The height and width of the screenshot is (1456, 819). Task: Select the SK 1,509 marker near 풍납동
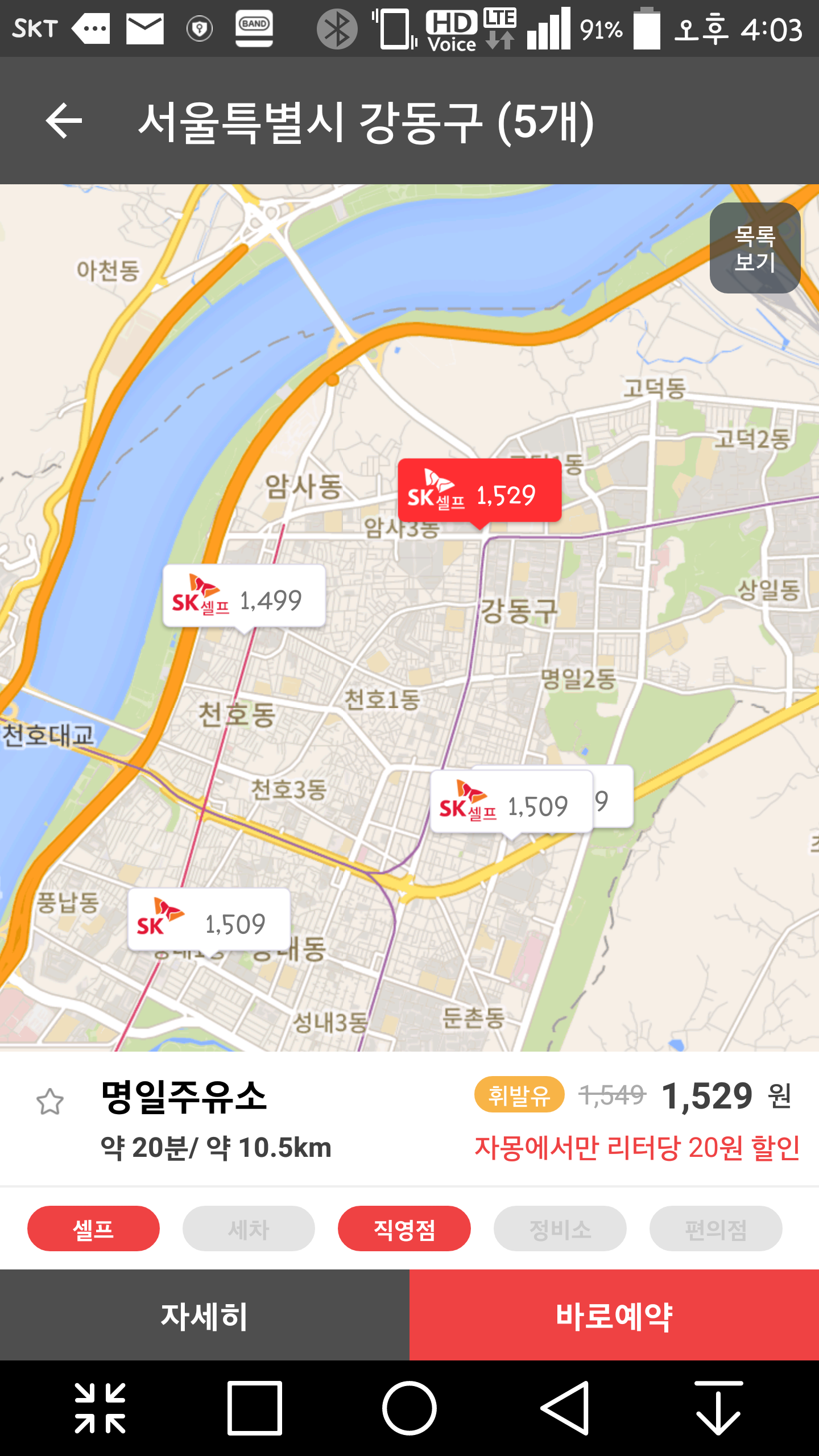pyautogui.click(x=209, y=920)
